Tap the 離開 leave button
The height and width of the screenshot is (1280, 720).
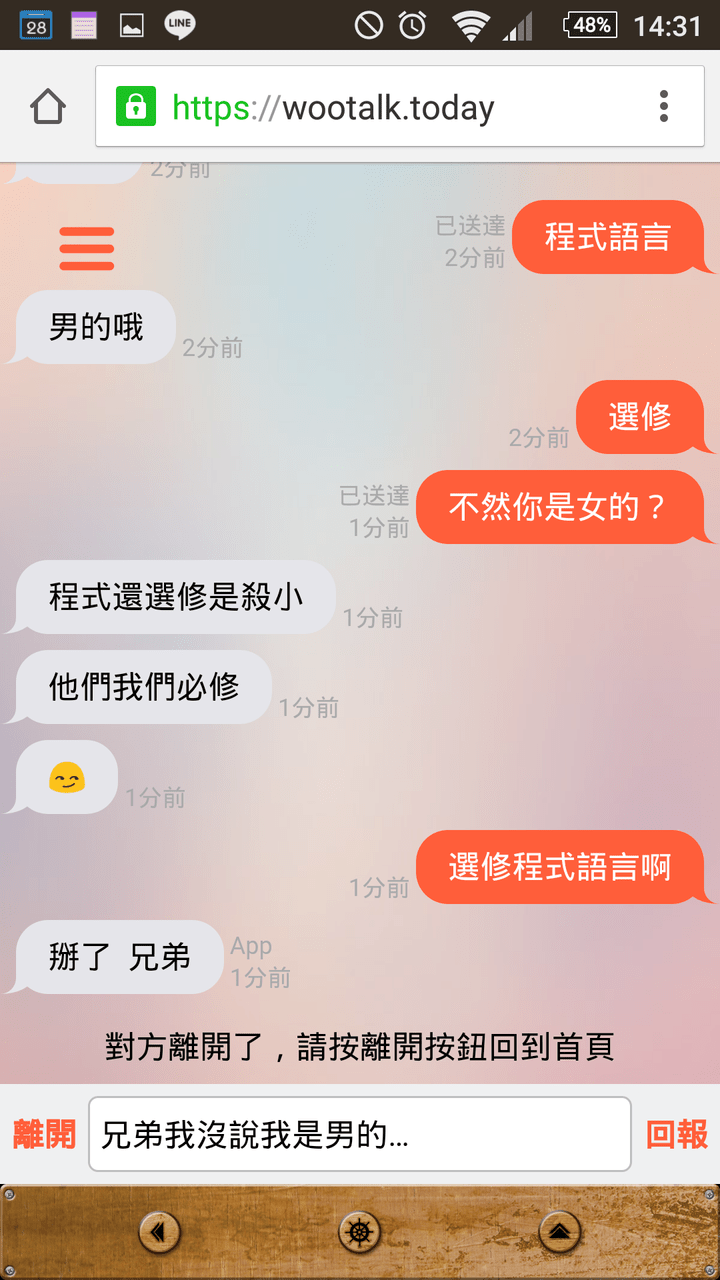tap(45, 1134)
